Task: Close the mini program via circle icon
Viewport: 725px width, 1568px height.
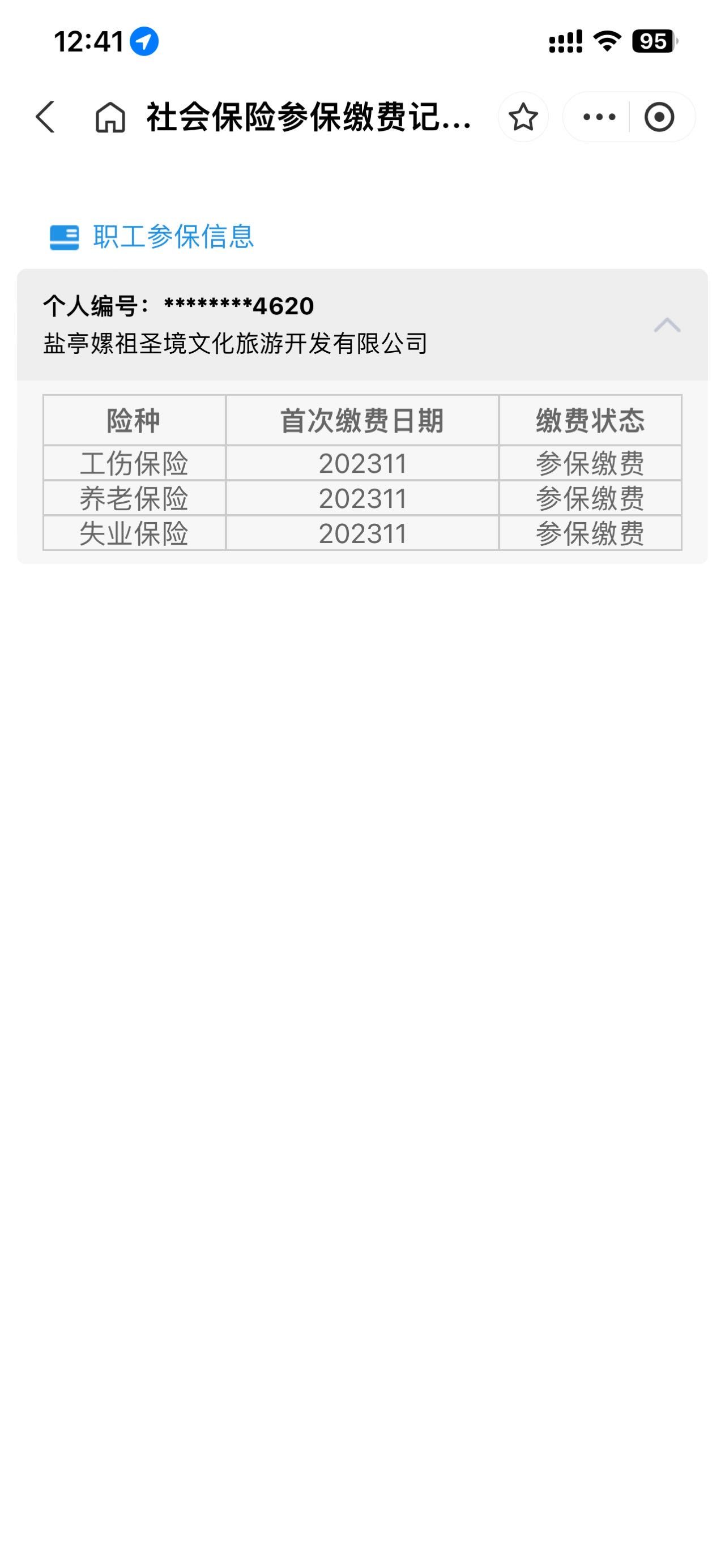Action: (x=659, y=117)
